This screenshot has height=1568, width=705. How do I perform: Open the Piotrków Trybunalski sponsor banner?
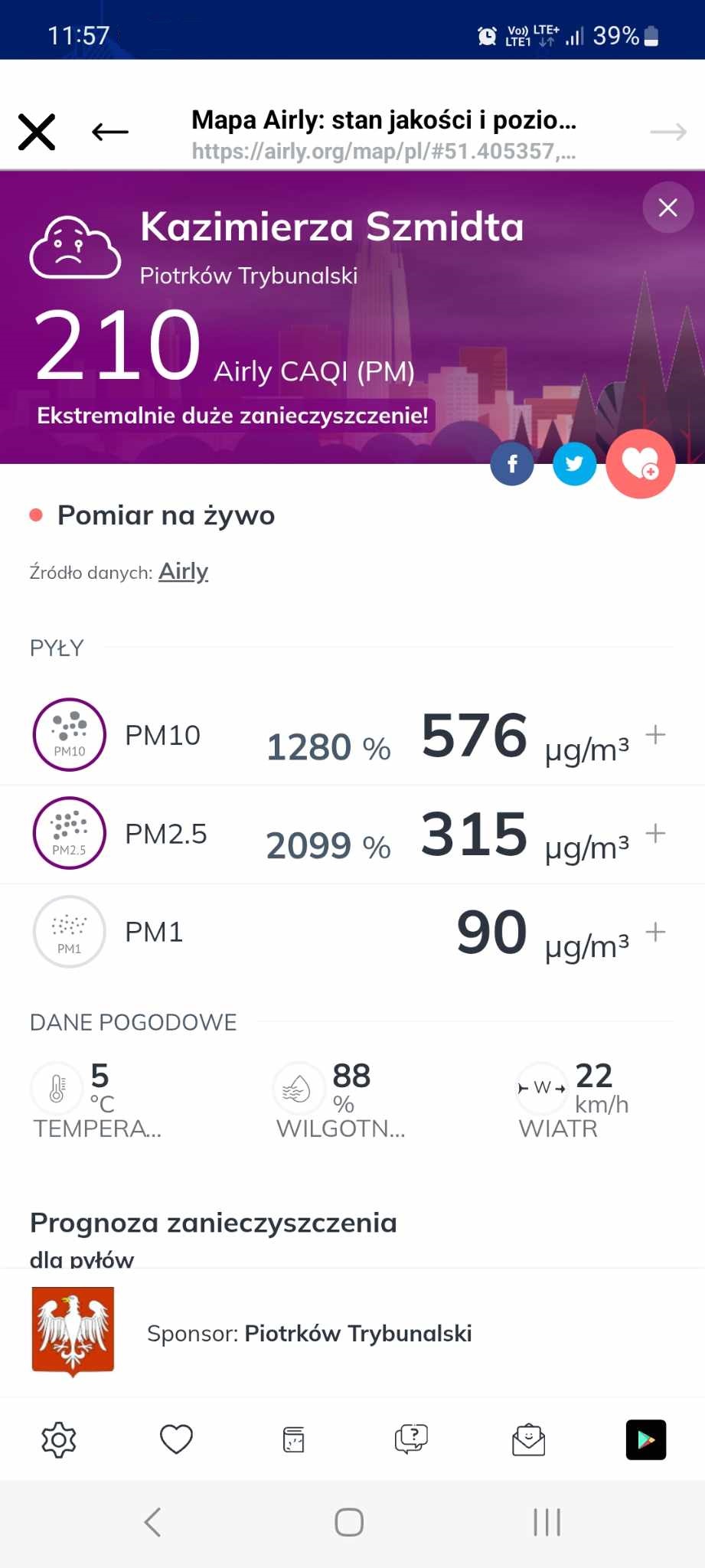306,1333
